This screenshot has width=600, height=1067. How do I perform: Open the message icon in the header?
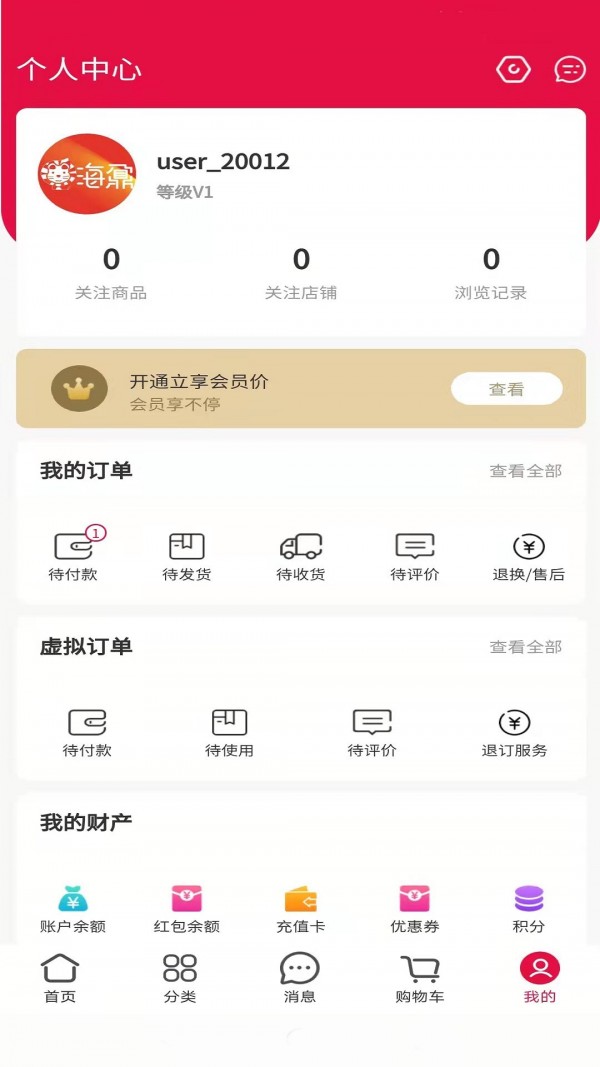pyautogui.click(x=570, y=69)
